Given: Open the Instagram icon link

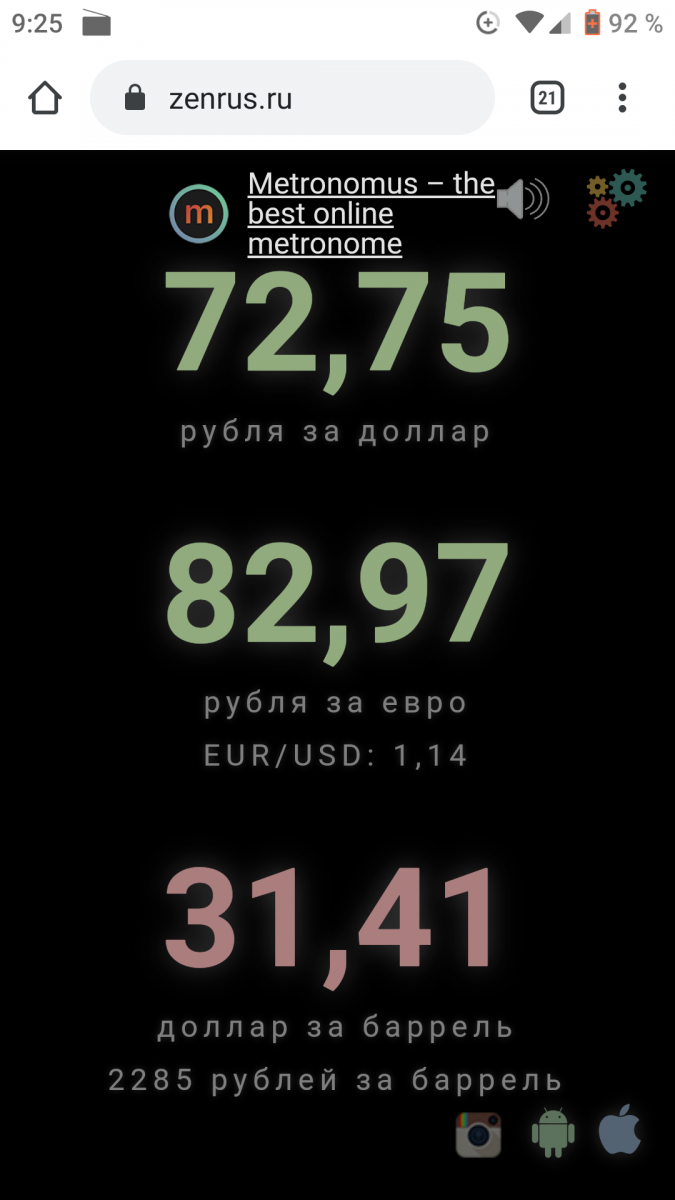Looking at the screenshot, I should 478,1133.
